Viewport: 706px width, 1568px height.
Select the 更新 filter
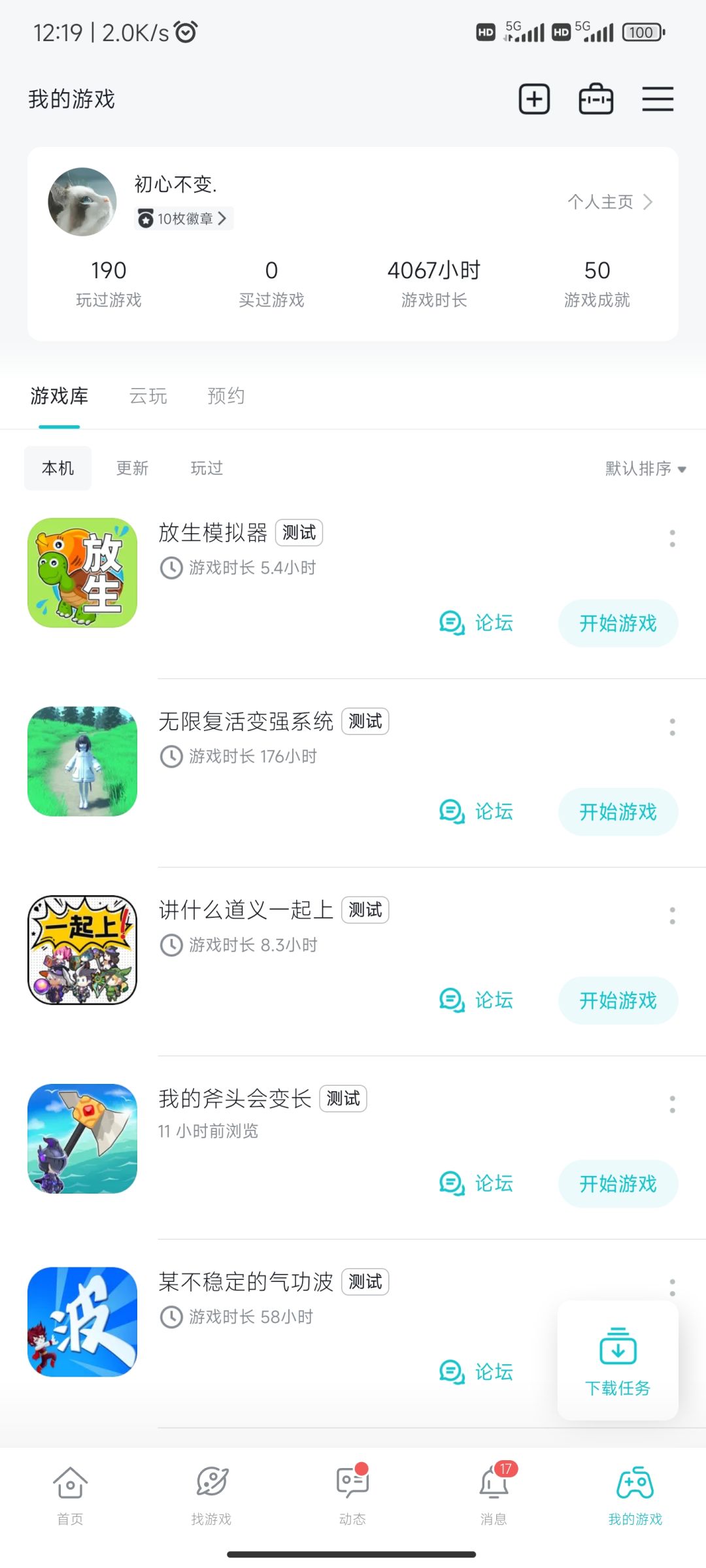(x=132, y=468)
